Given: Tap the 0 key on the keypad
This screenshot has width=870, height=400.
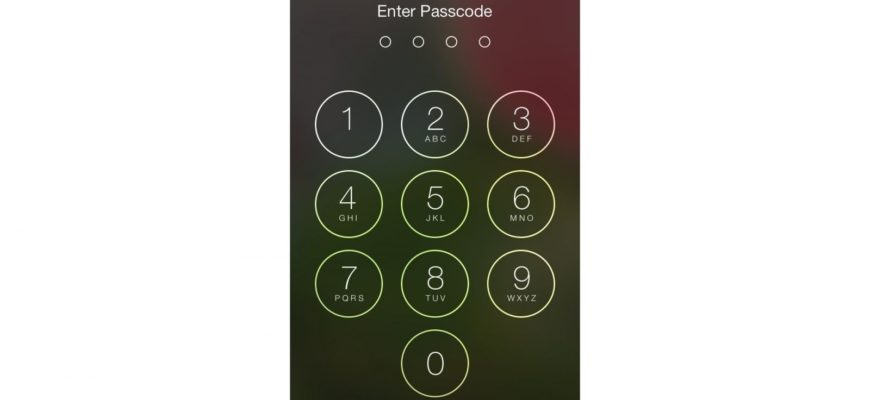Looking at the screenshot, I should click(x=434, y=359).
